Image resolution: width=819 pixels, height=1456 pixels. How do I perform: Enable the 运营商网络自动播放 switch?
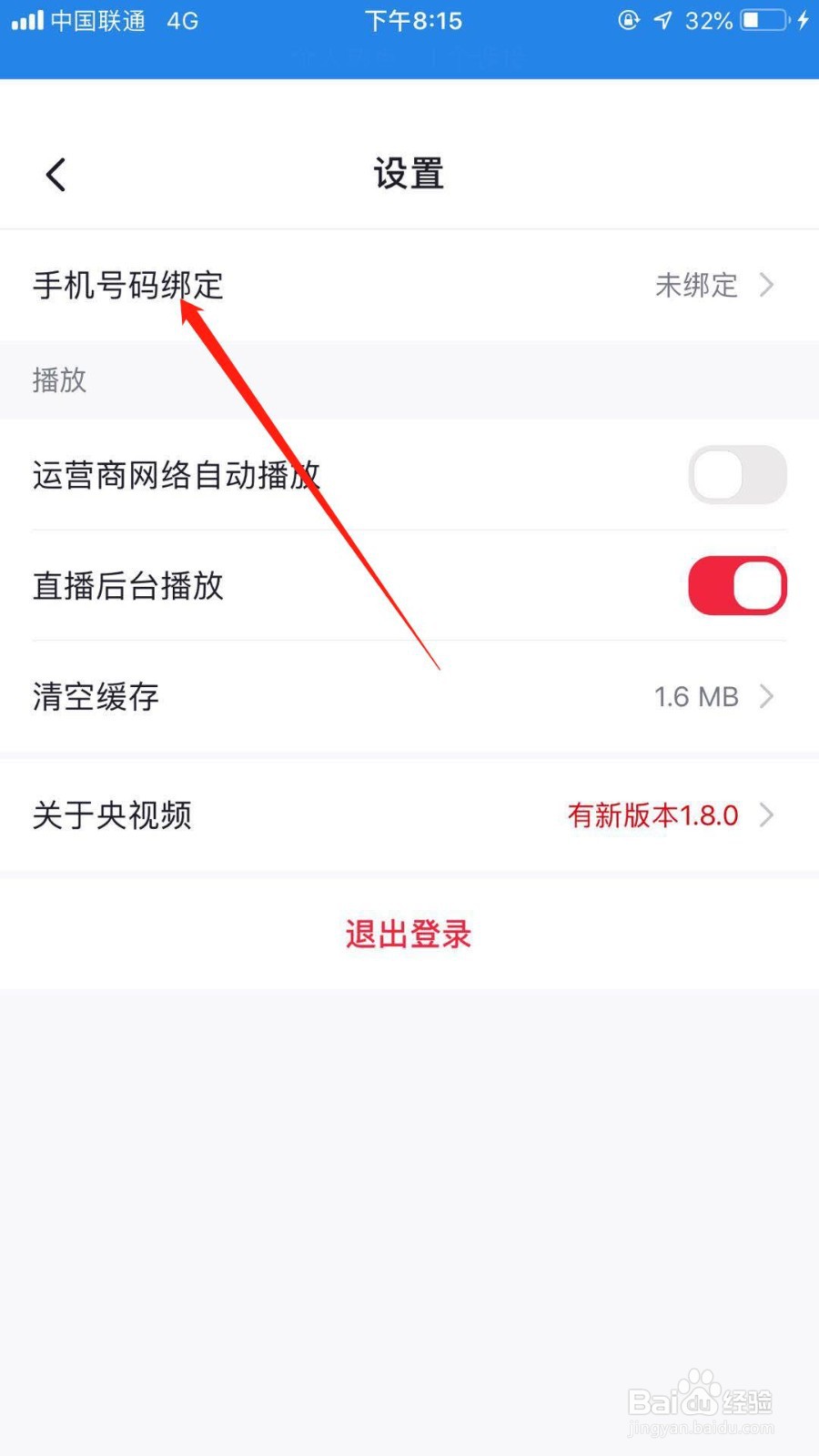(x=737, y=474)
